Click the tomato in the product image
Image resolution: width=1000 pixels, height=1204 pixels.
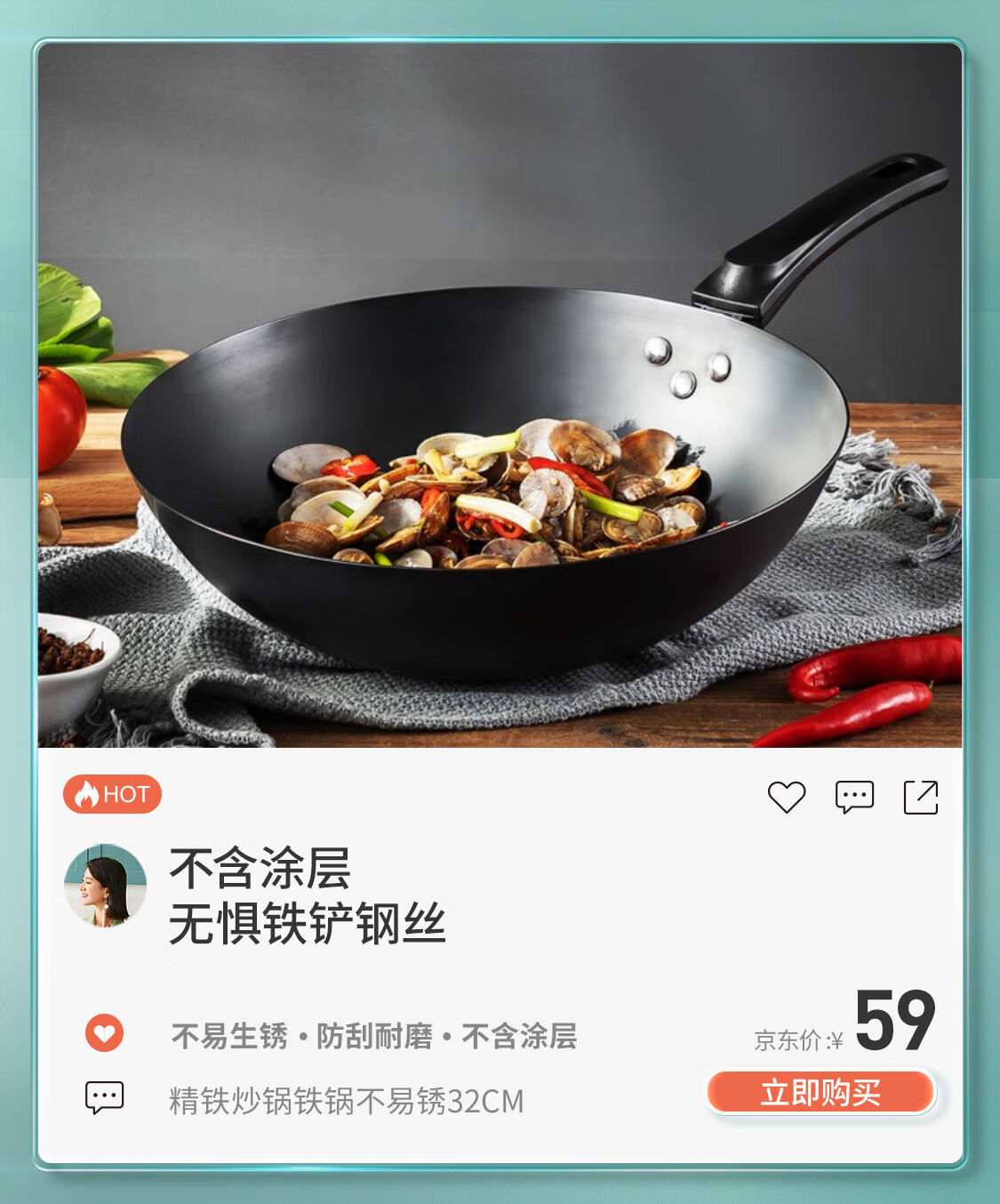[x=53, y=418]
